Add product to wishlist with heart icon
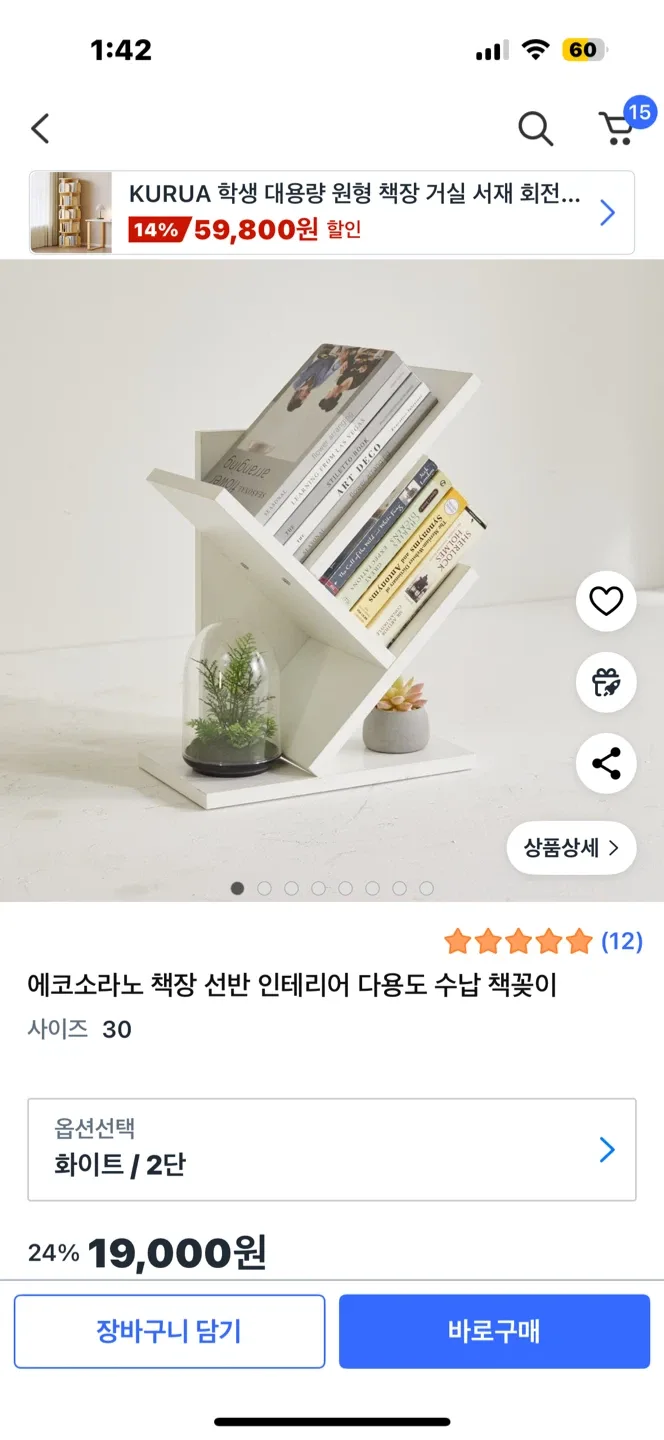Screen dimensions: 664x1440 pyautogui.click(x=606, y=601)
